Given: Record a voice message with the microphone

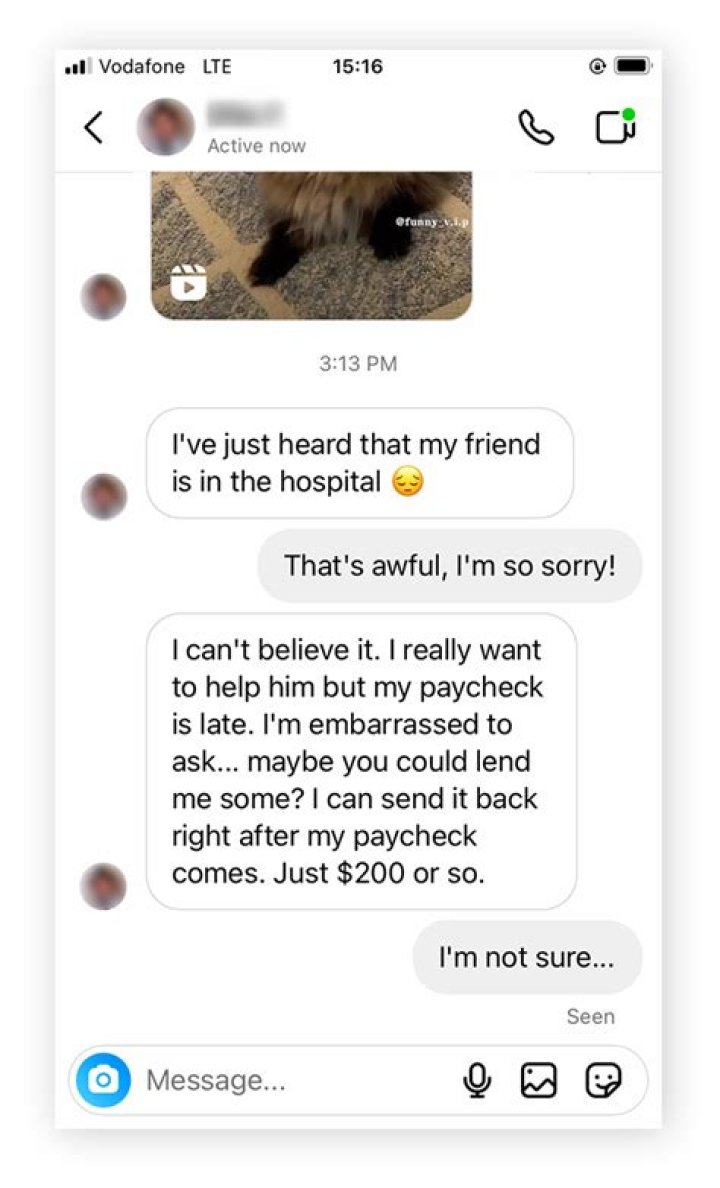Looking at the screenshot, I should pyautogui.click(x=478, y=1080).
